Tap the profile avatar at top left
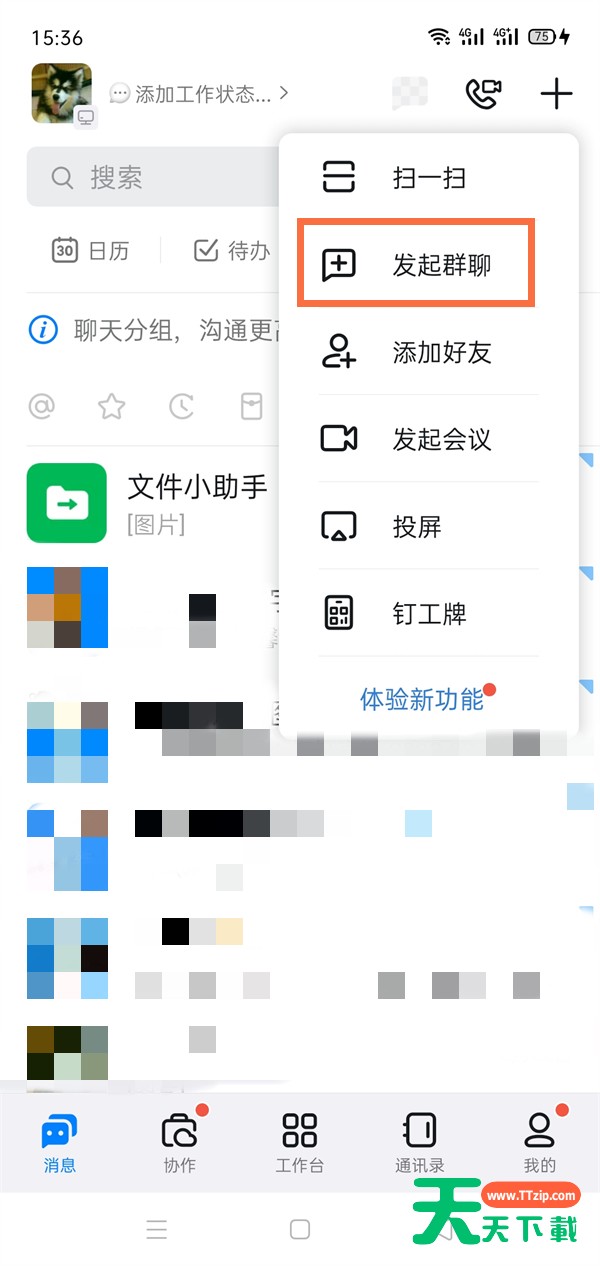 click(62, 94)
